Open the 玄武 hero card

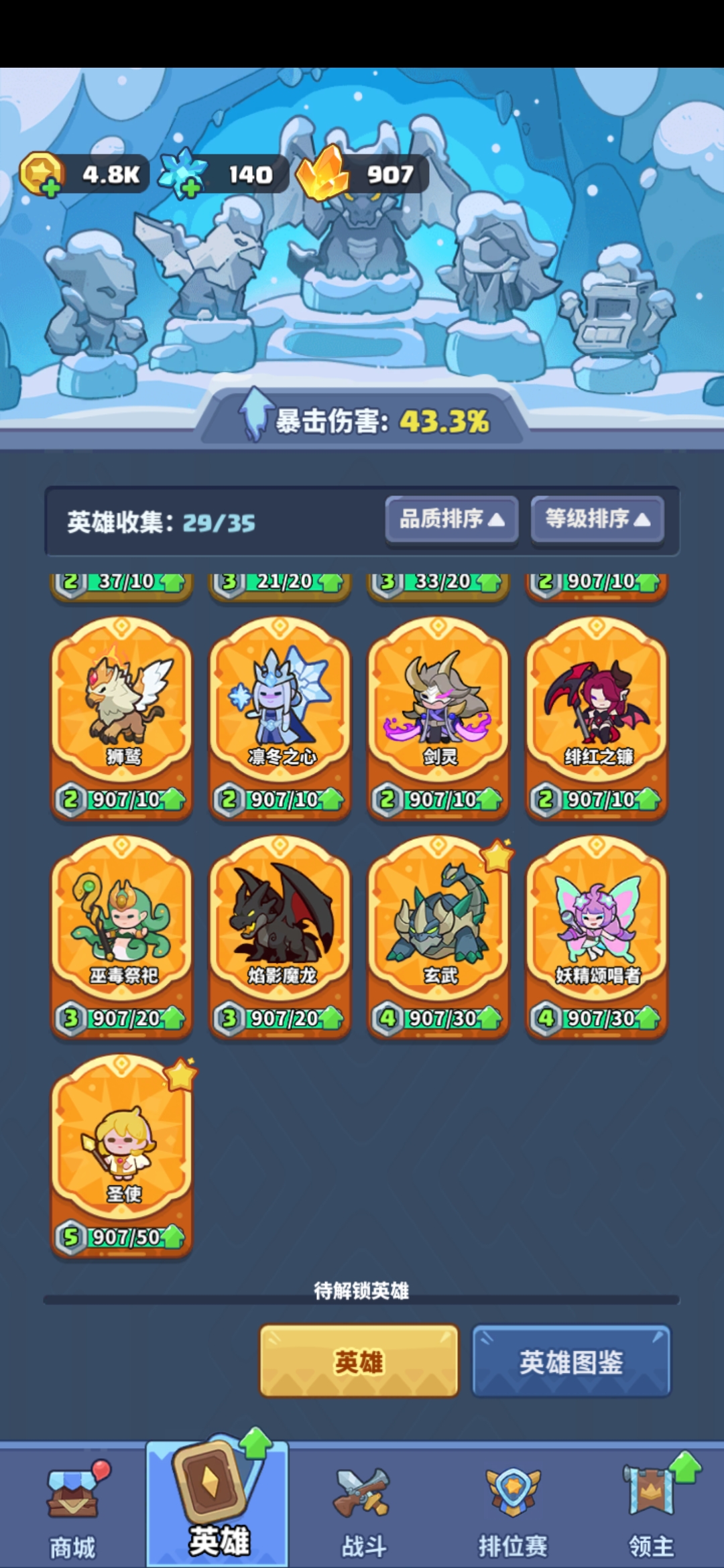[x=438, y=935]
